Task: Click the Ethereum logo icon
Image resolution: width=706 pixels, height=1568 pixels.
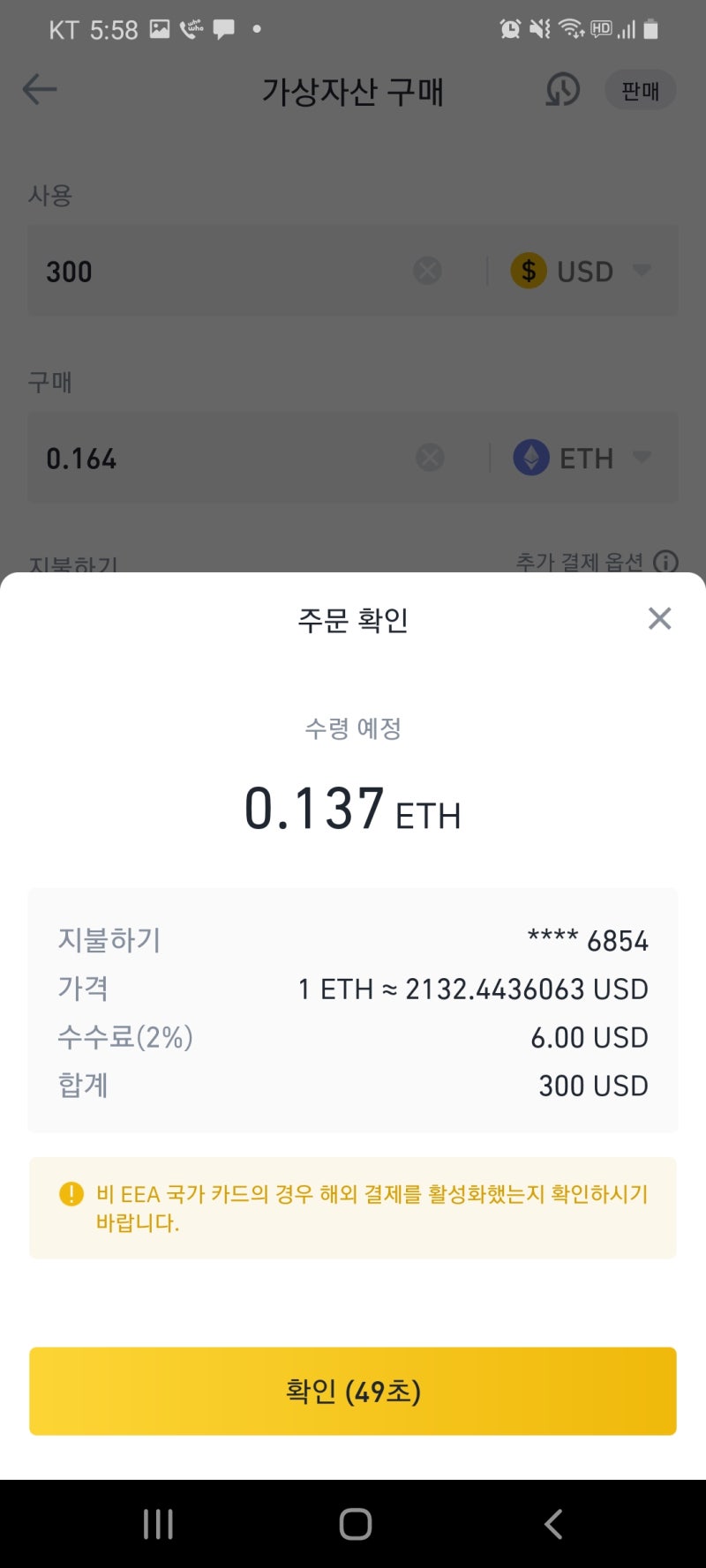Action: [530, 458]
